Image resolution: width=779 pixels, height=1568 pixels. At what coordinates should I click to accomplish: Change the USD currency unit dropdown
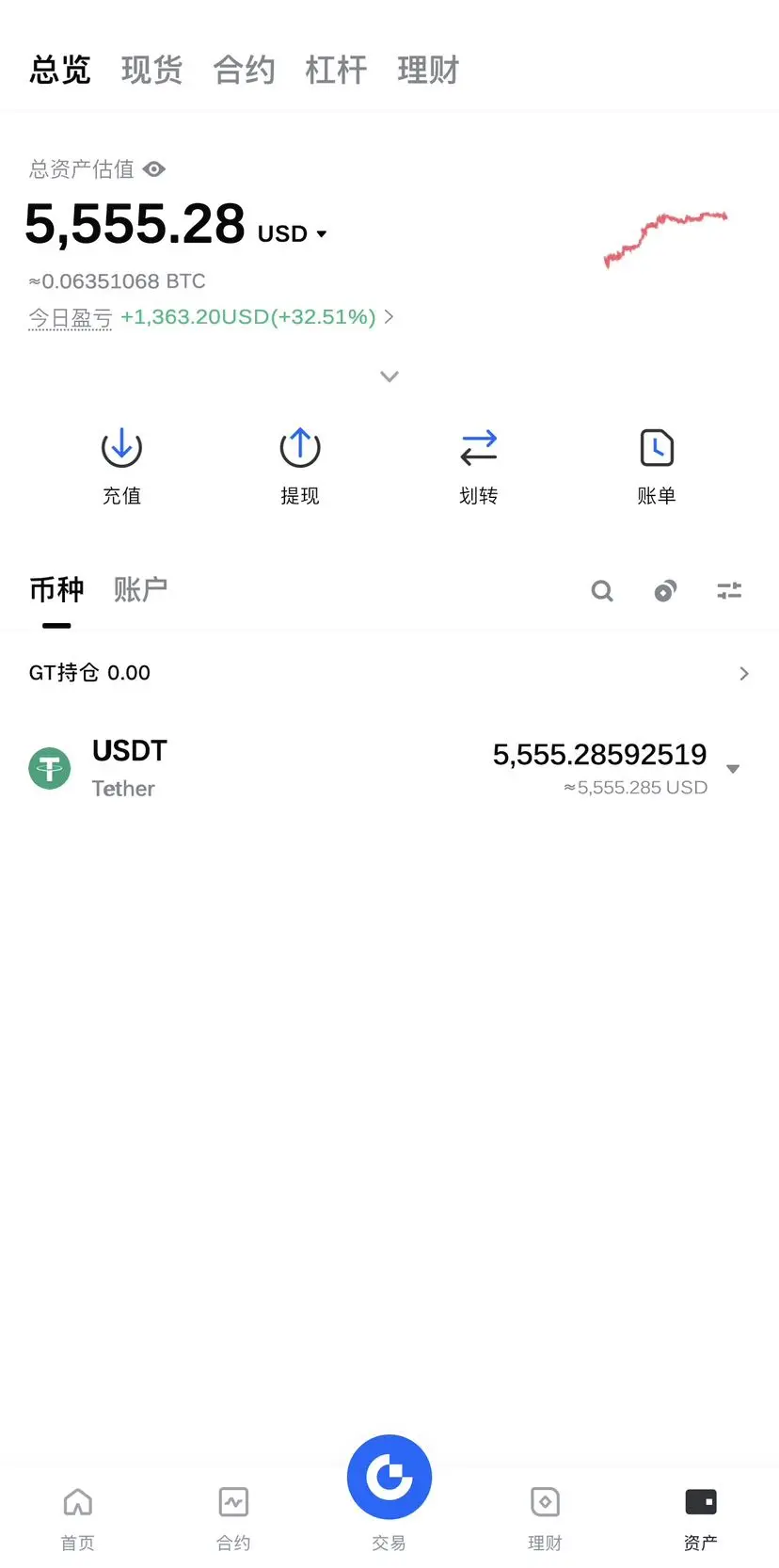point(292,233)
